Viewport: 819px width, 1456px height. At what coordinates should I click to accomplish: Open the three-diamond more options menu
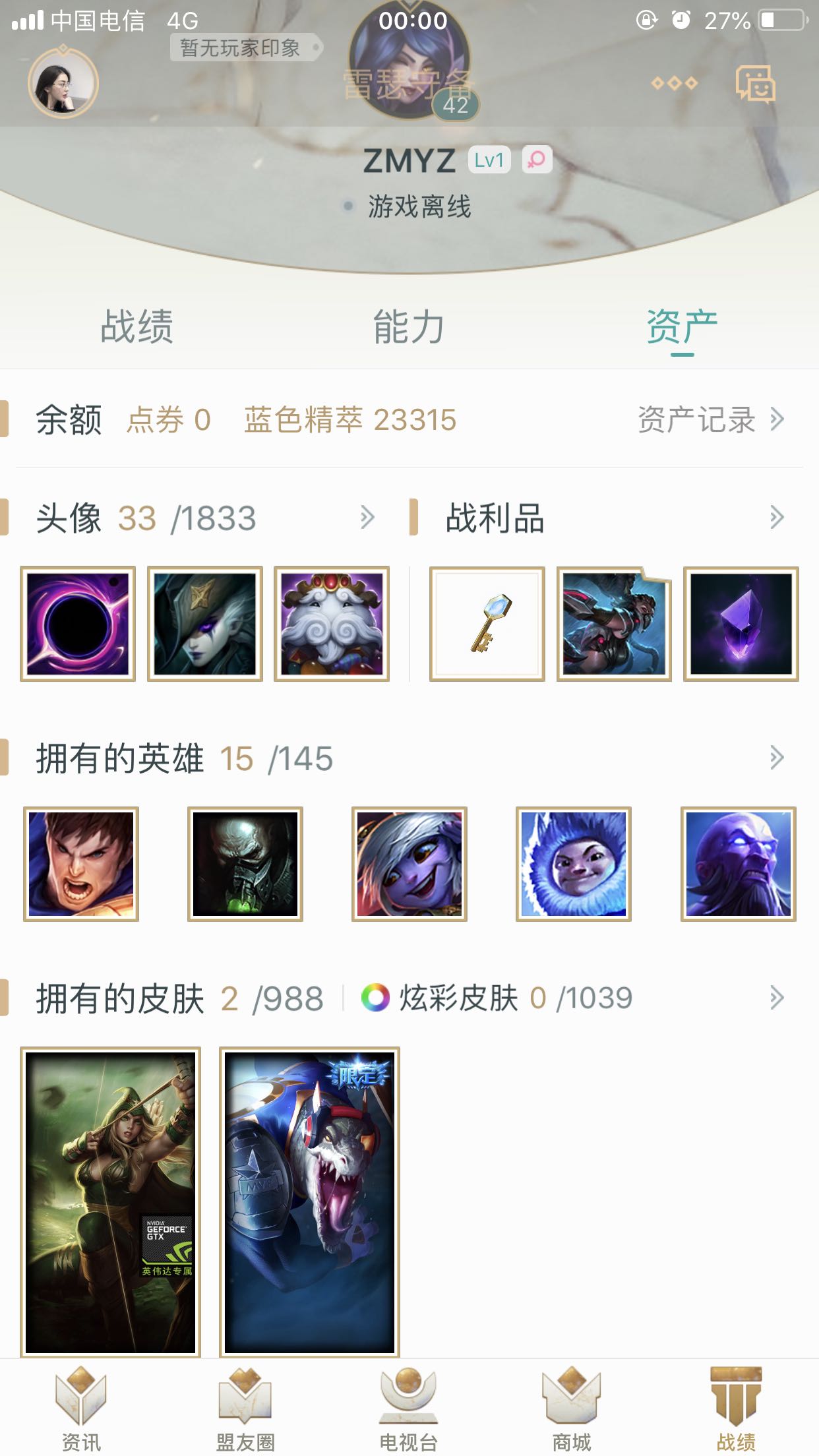click(x=674, y=83)
